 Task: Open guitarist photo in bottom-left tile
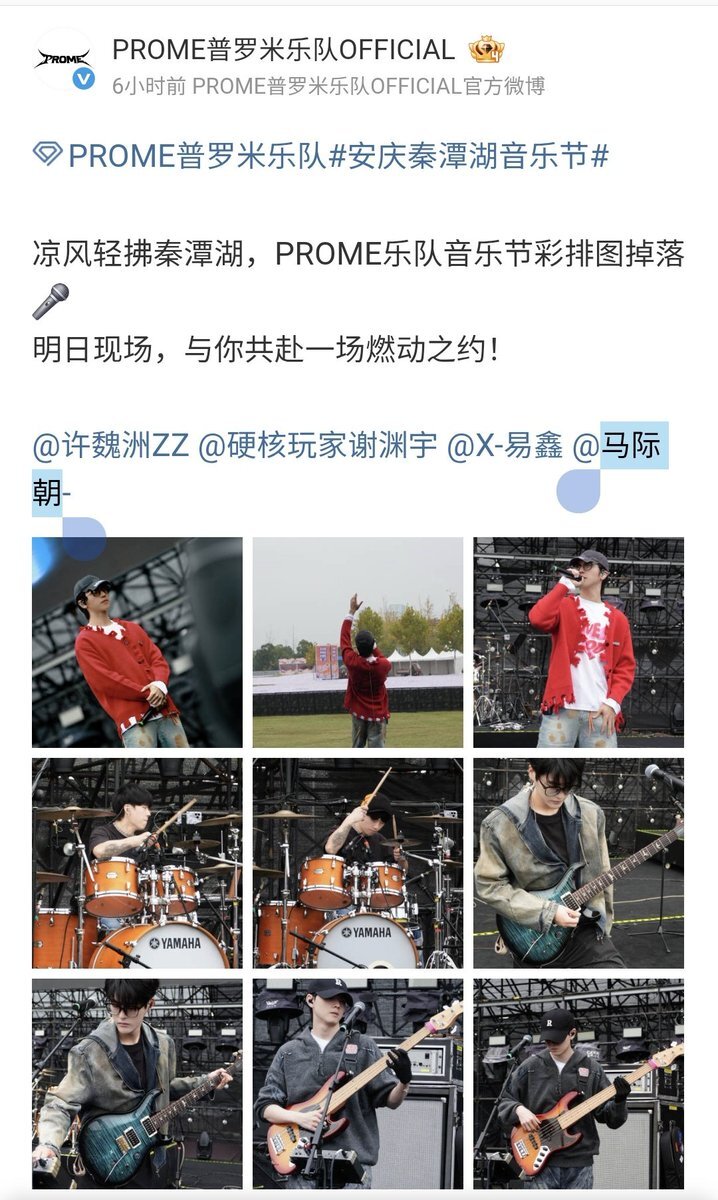(x=137, y=1083)
